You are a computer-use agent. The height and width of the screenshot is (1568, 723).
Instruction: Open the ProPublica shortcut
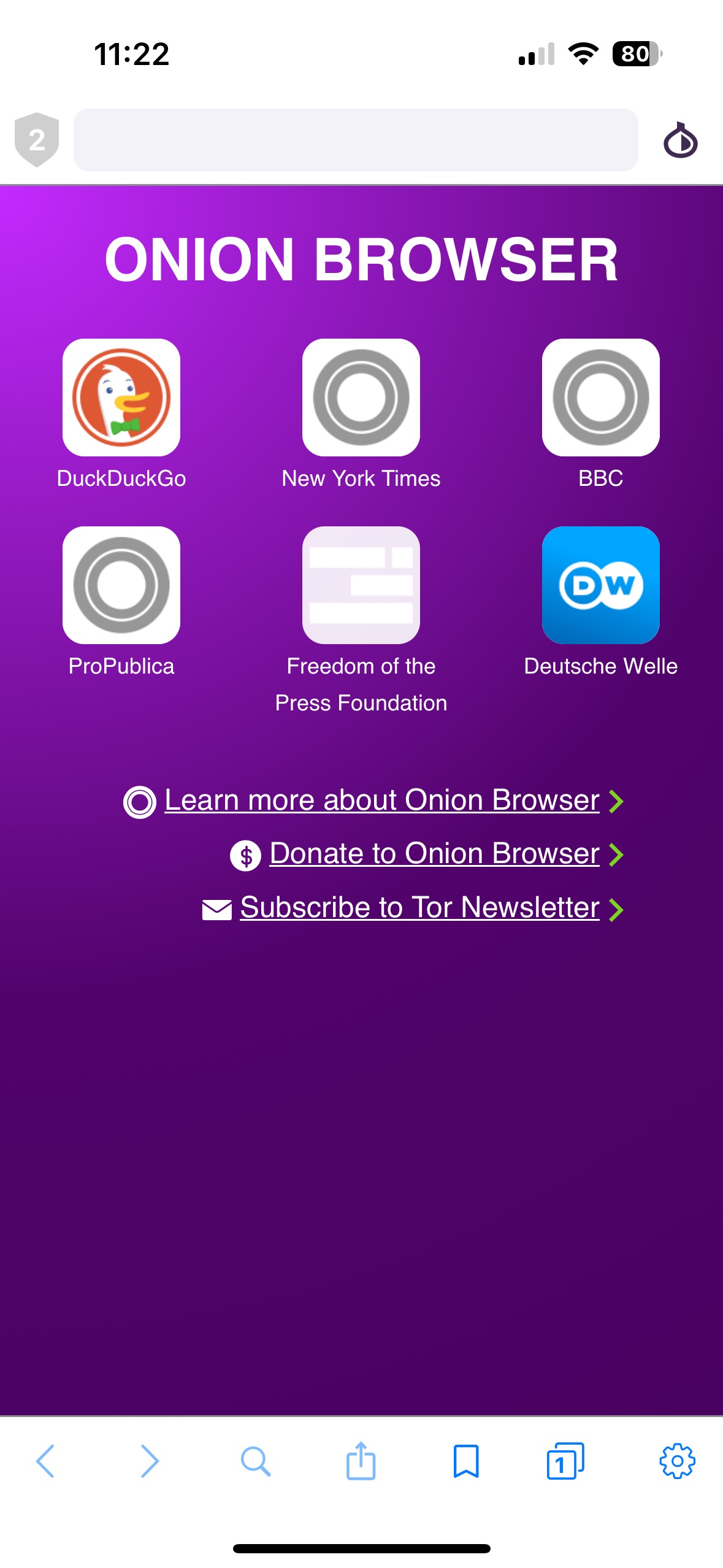pyautogui.click(x=121, y=586)
